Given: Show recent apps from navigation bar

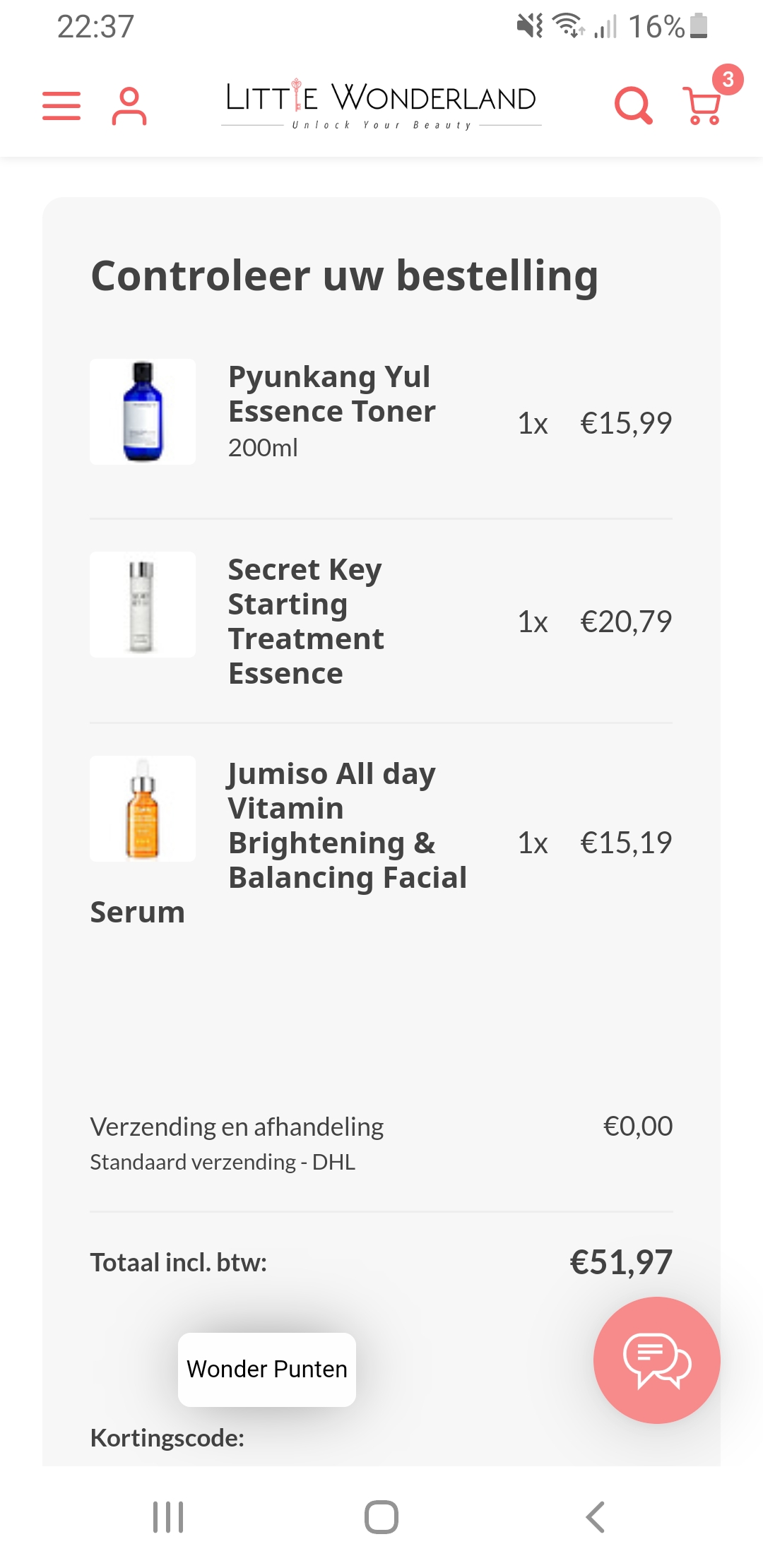Looking at the screenshot, I should (168, 1516).
